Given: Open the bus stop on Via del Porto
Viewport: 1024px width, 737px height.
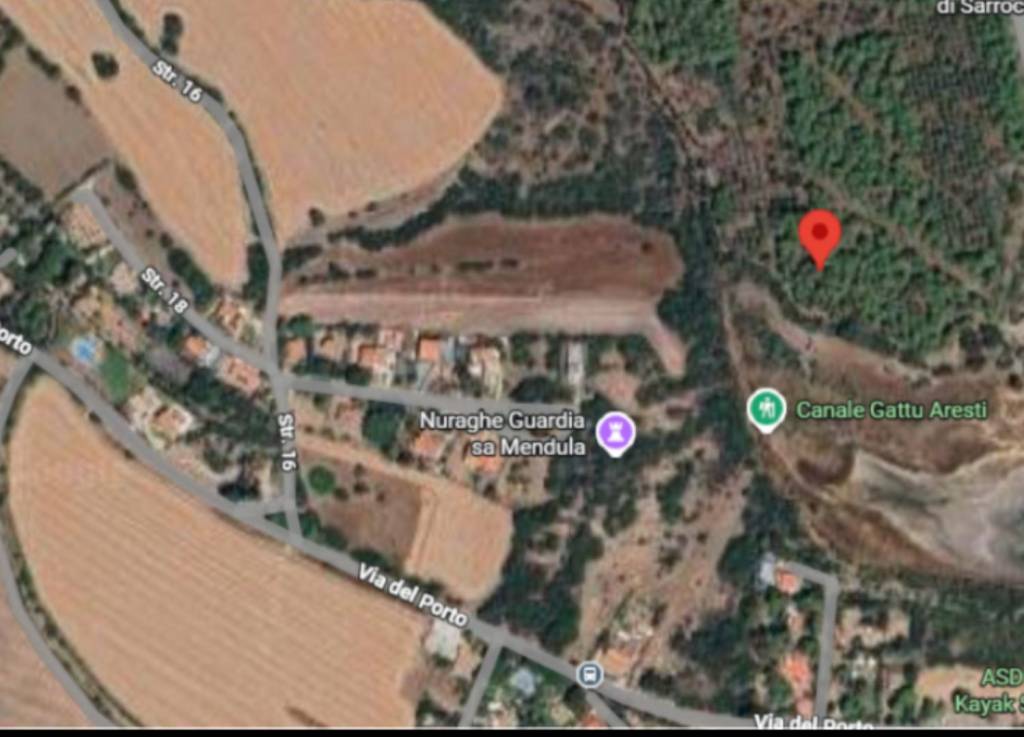Looking at the screenshot, I should click(x=590, y=674).
